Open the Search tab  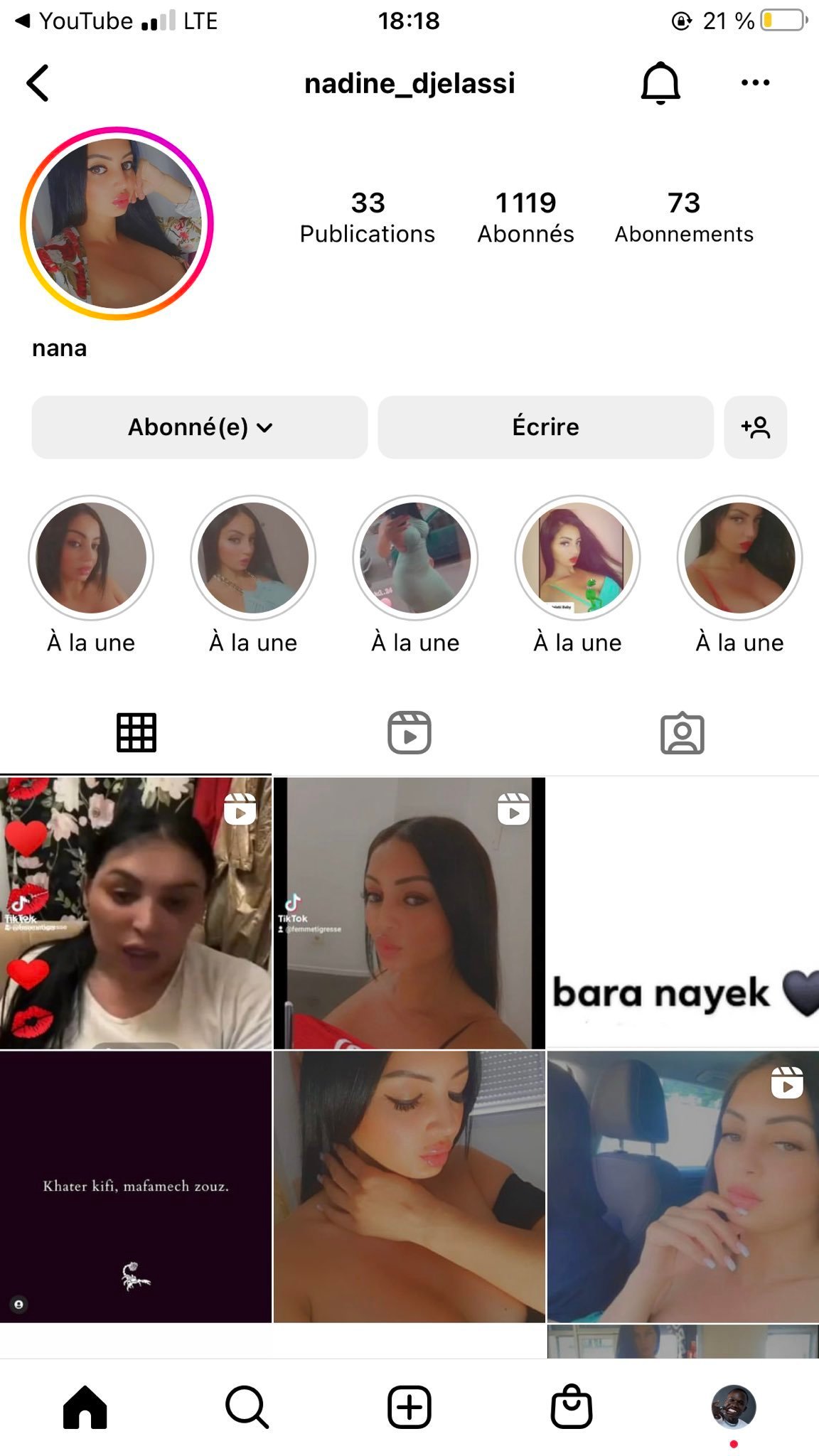click(x=247, y=1406)
